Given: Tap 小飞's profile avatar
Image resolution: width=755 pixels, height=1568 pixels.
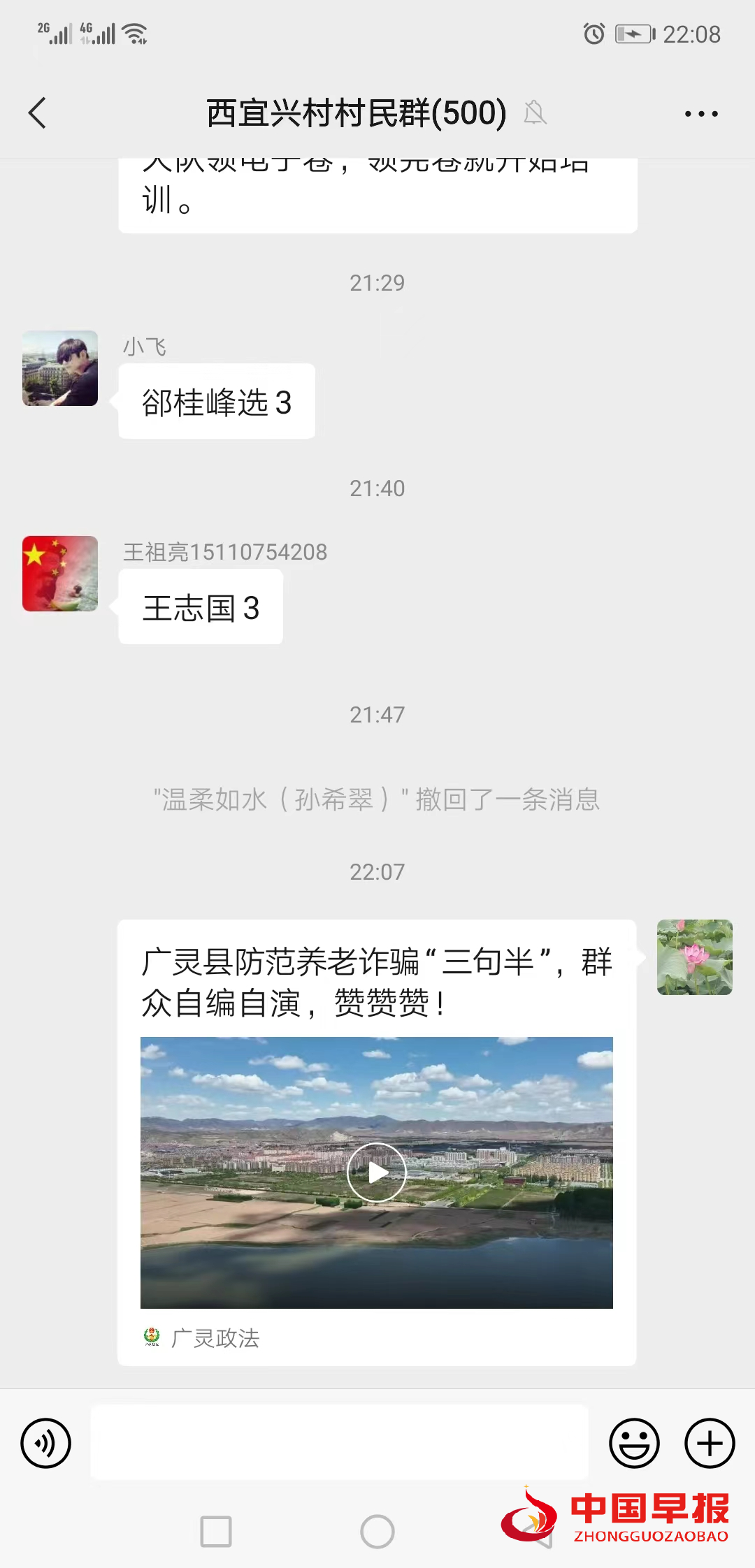Looking at the screenshot, I should click(59, 369).
